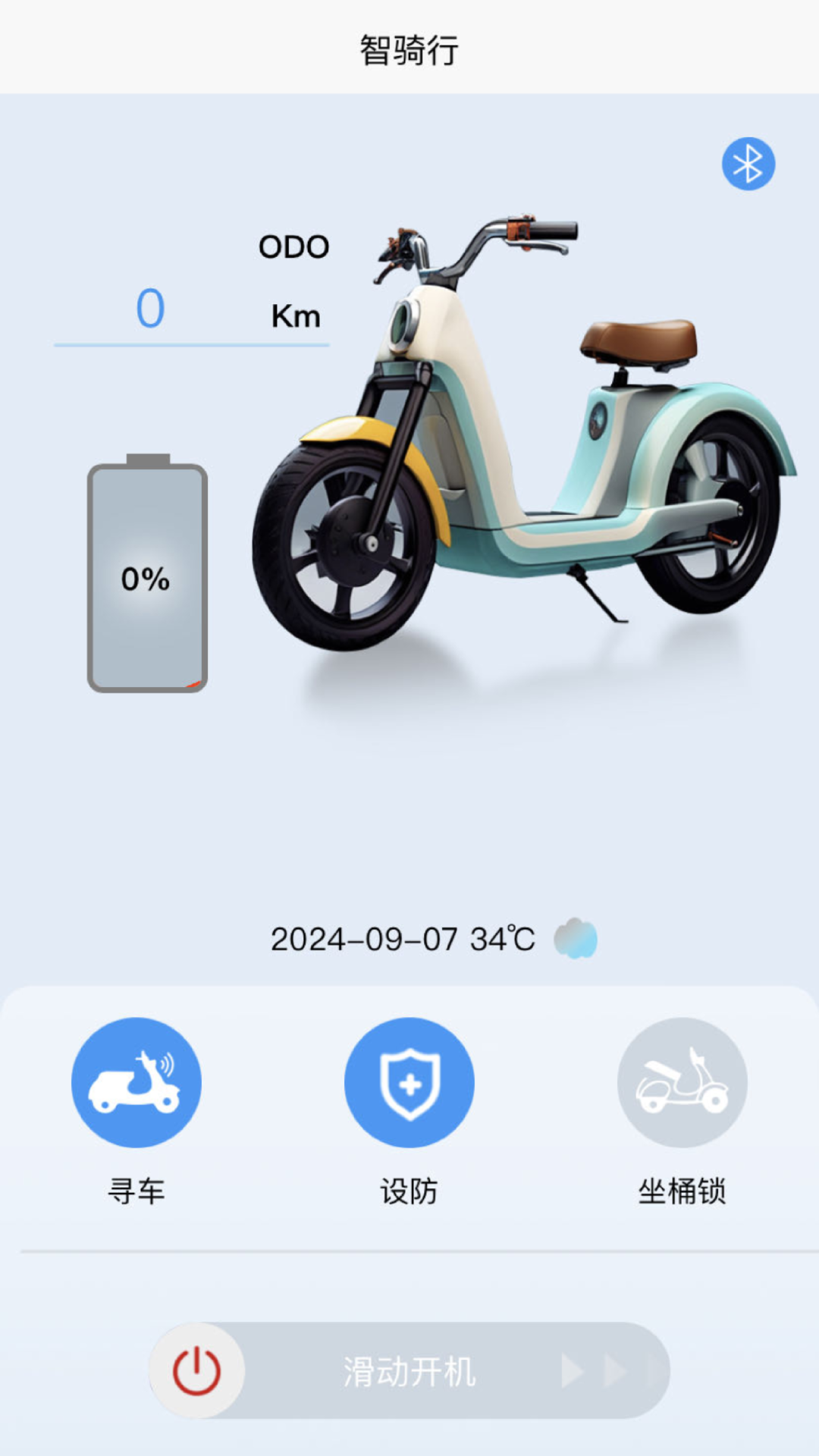Tap the power knob on 滑动开机 slider
This screenshot has height=1456, width=819.
197,1370
